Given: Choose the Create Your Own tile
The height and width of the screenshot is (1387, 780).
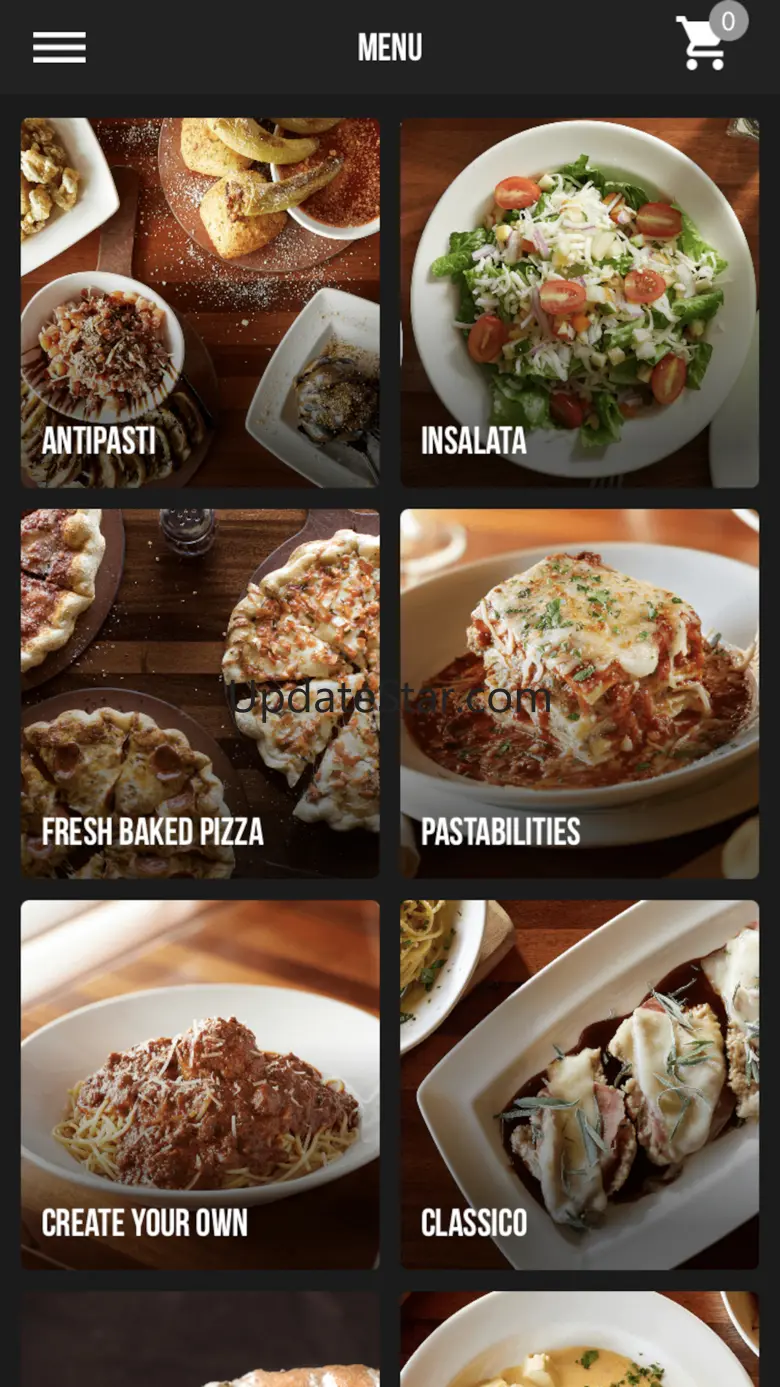Looking at the screenshot, I should pyautogui.click(x=200, y=1085).
